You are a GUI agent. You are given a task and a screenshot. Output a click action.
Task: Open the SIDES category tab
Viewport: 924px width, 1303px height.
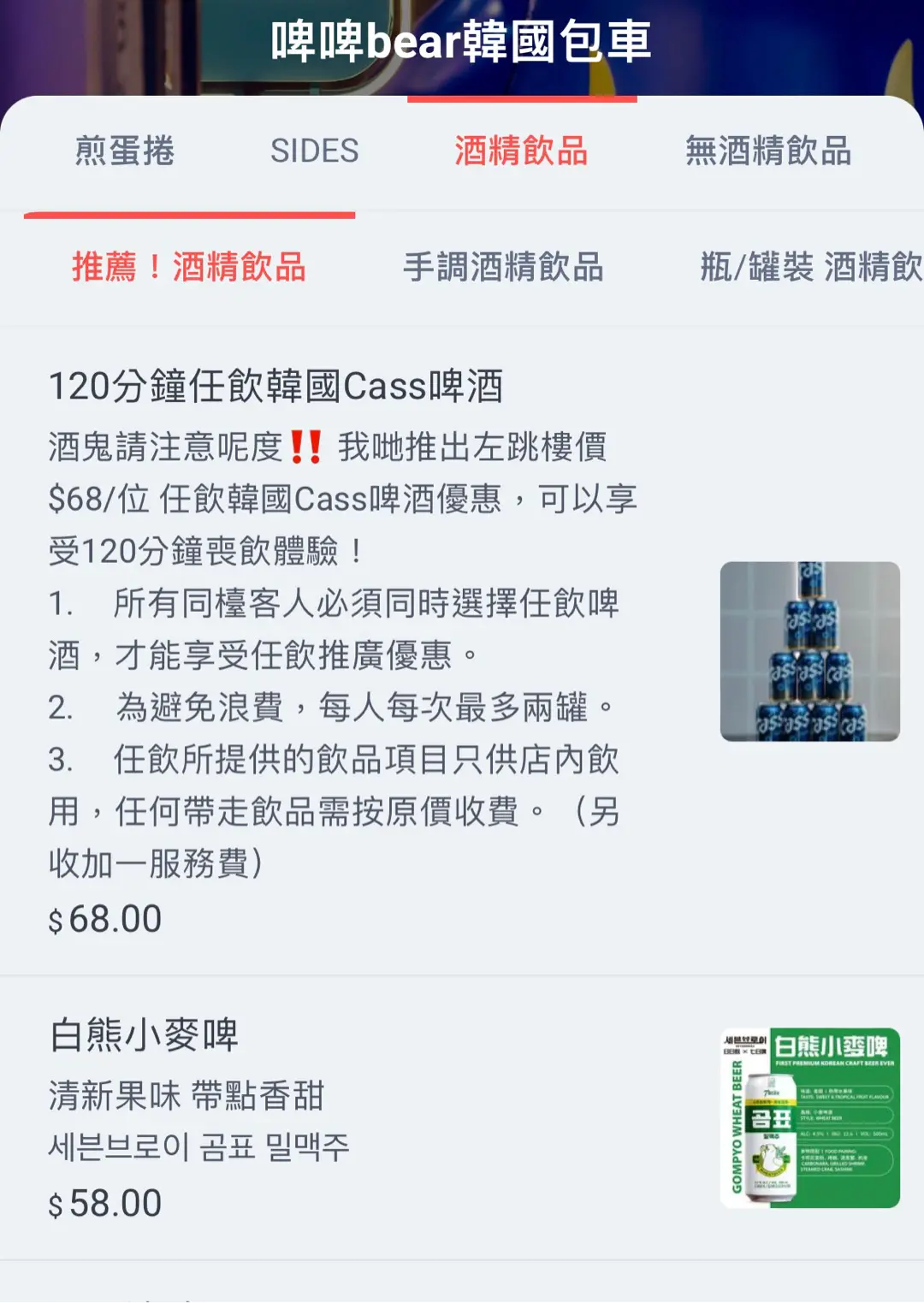point(314,151)
